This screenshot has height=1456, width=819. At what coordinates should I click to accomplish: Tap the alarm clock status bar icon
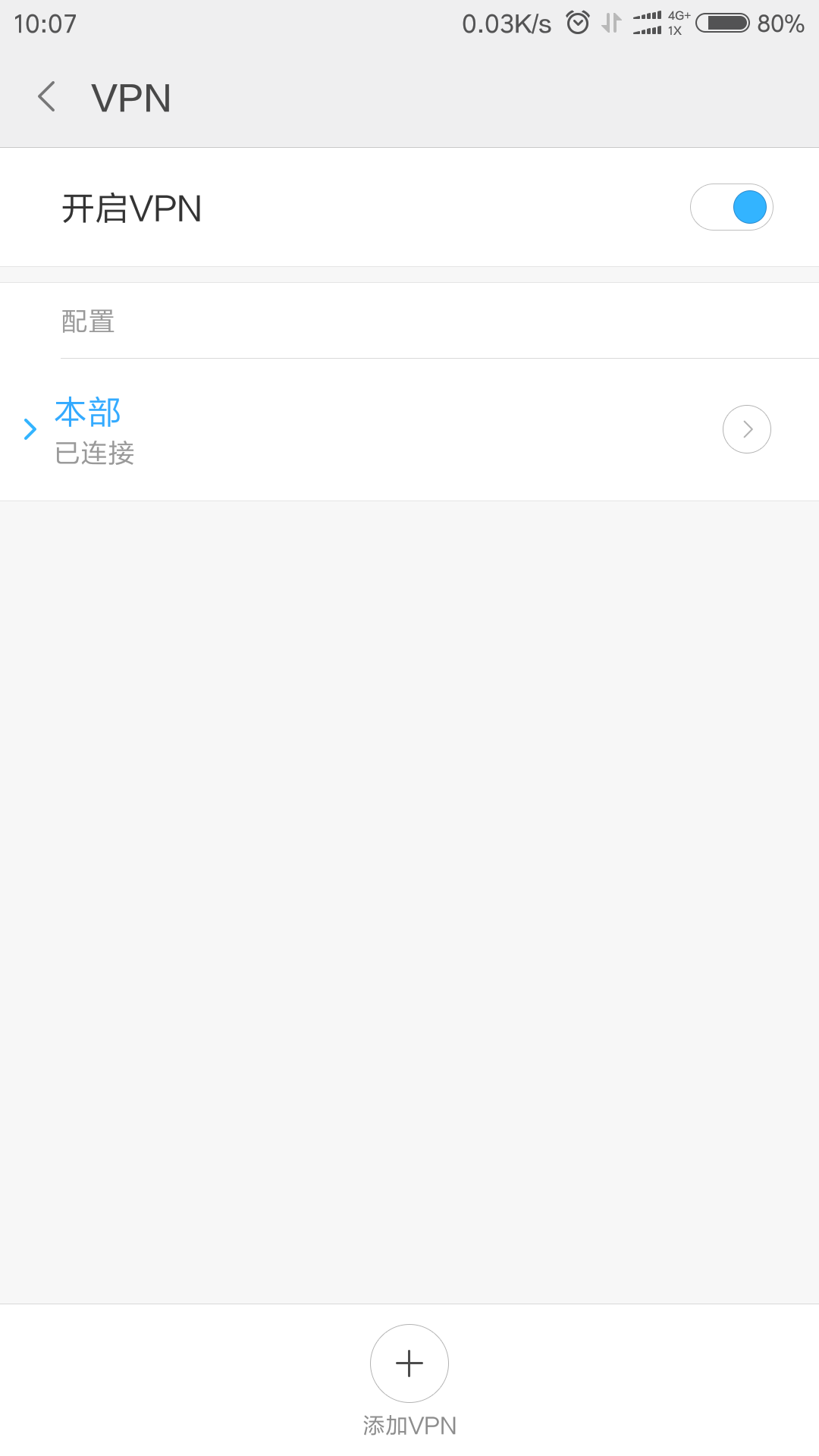tap(578, 24)
